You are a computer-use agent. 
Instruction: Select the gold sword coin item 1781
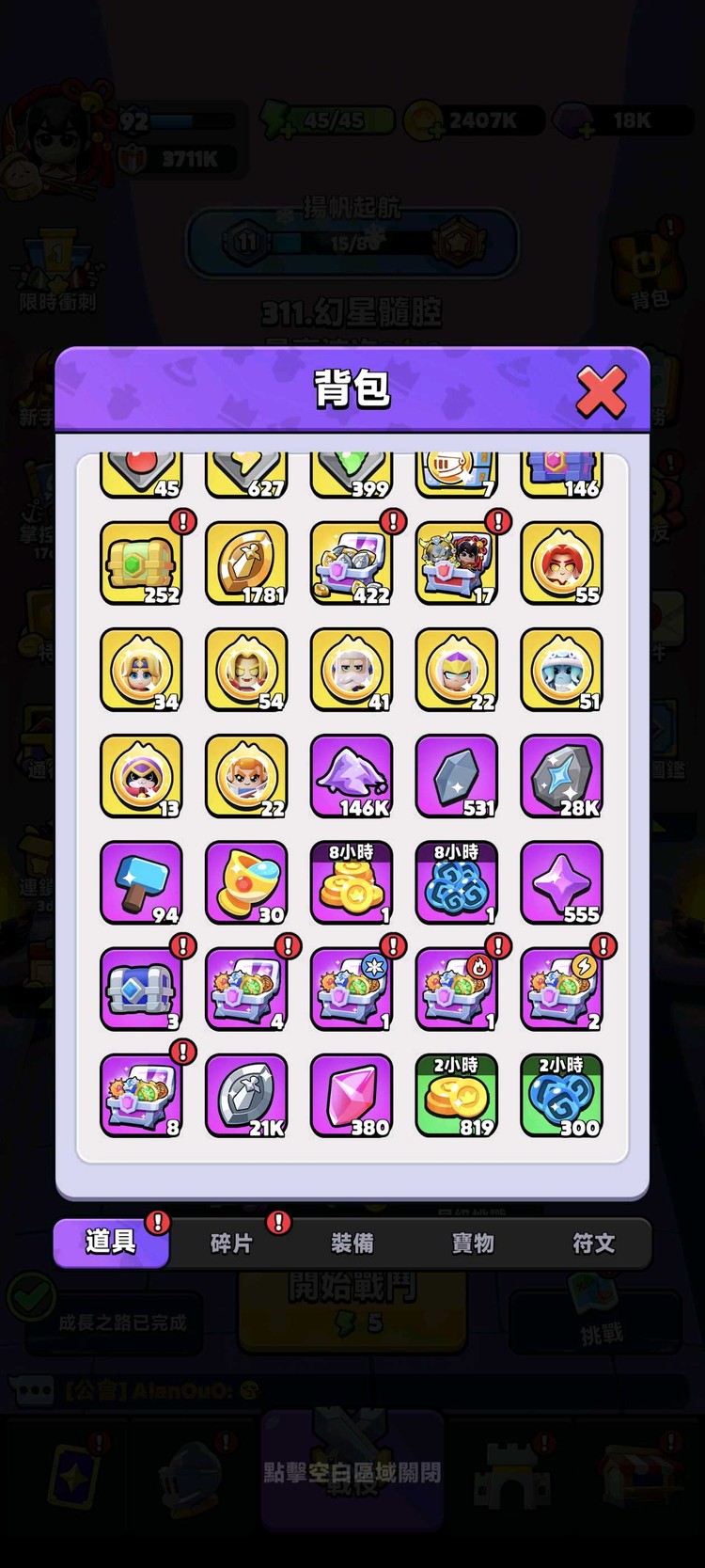[x=246, y=563]
